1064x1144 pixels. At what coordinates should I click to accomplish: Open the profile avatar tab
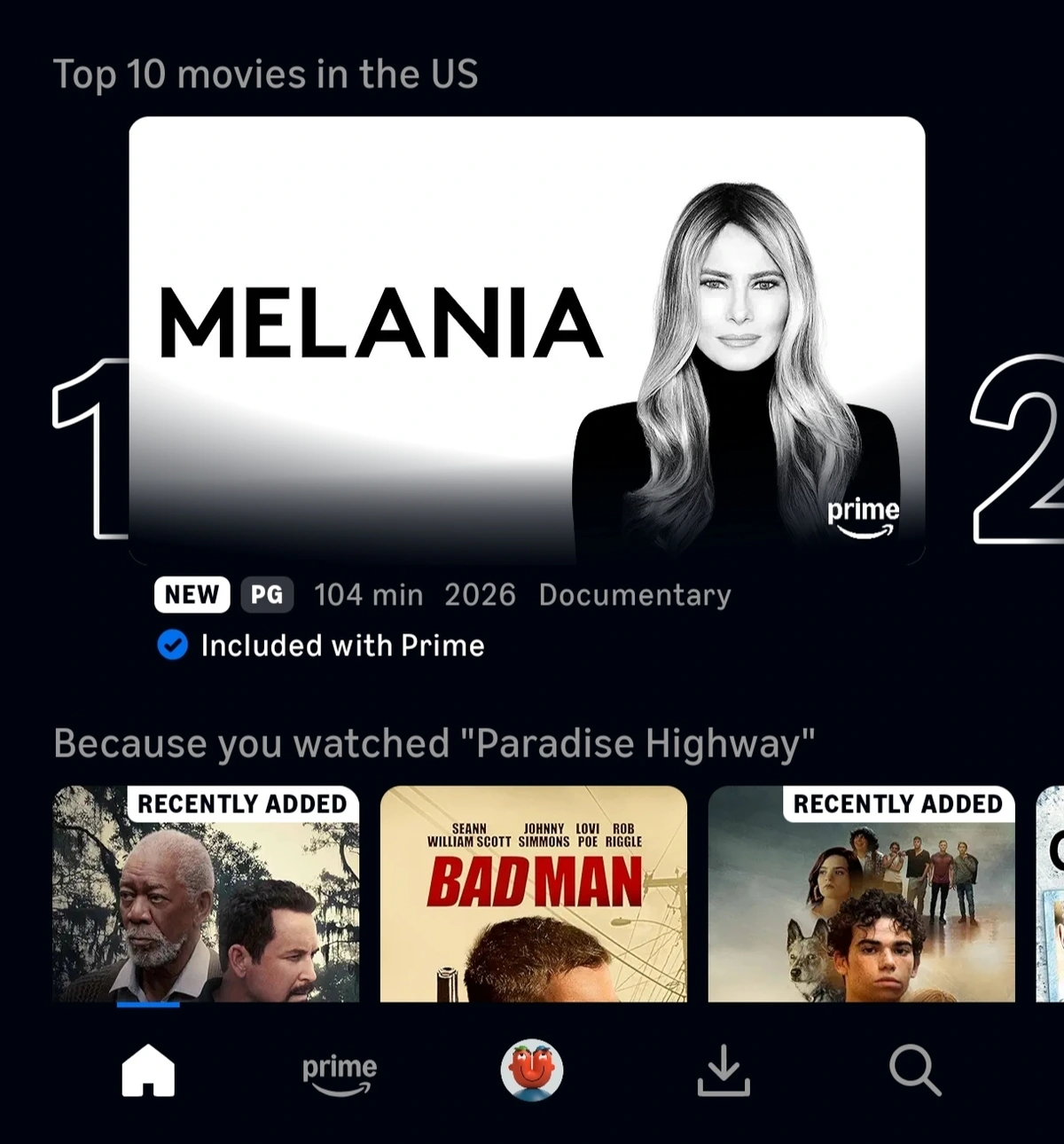click(532, 1070)
